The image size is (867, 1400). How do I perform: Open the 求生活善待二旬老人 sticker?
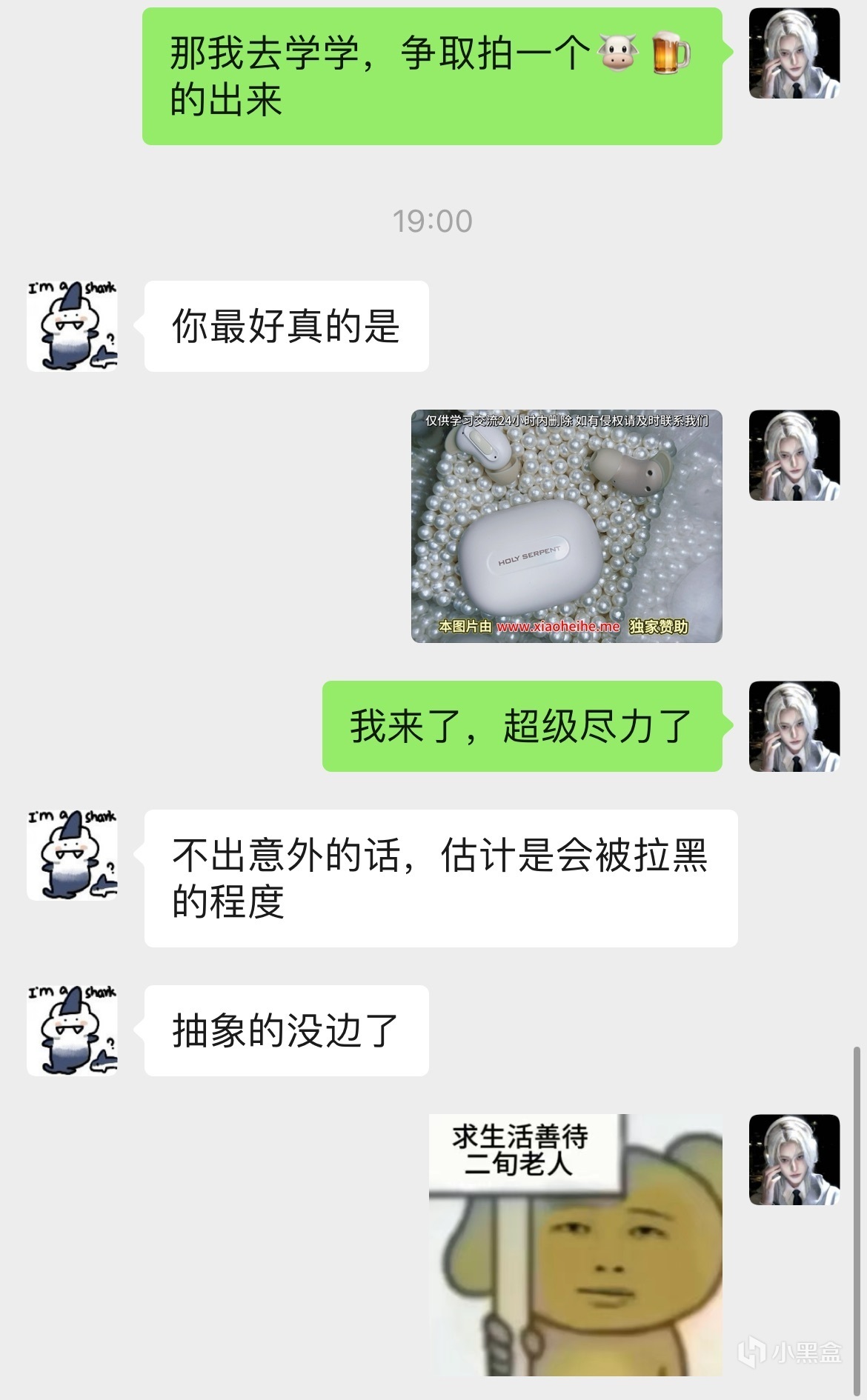pos(575,1244)
